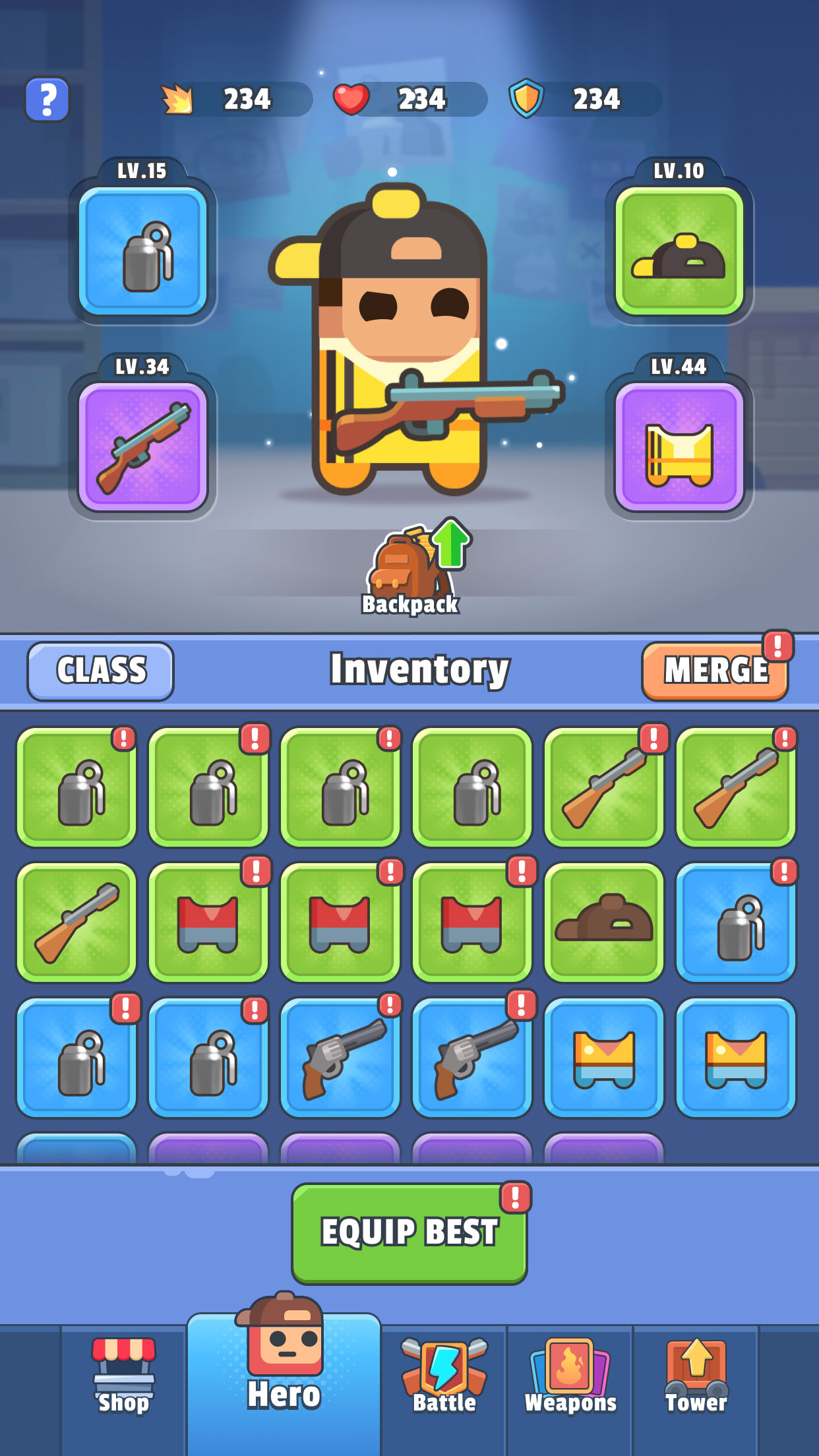Open the help question mark

(x=47, y=100)
